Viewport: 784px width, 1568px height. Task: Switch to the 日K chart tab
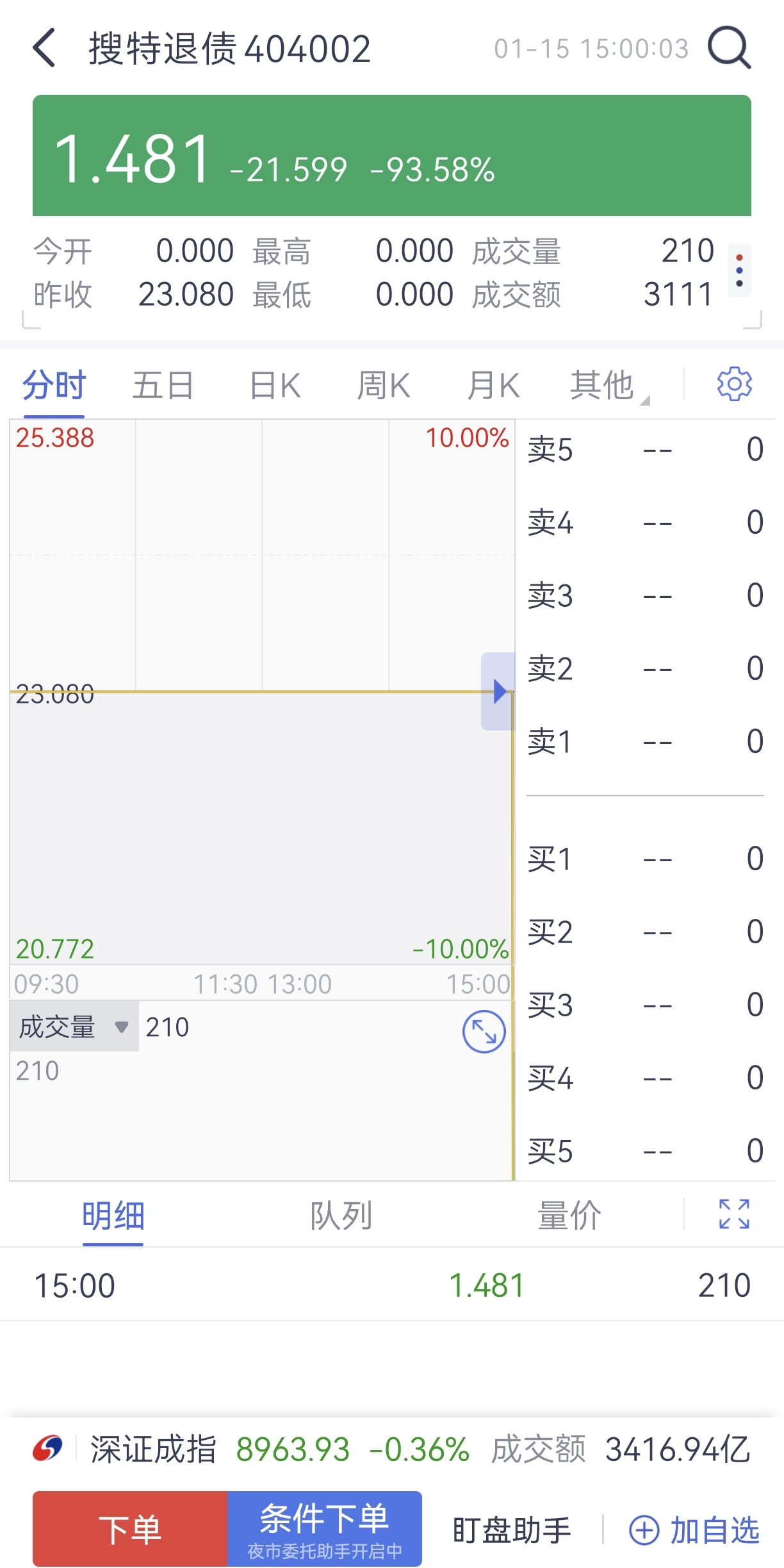point(275,386)
